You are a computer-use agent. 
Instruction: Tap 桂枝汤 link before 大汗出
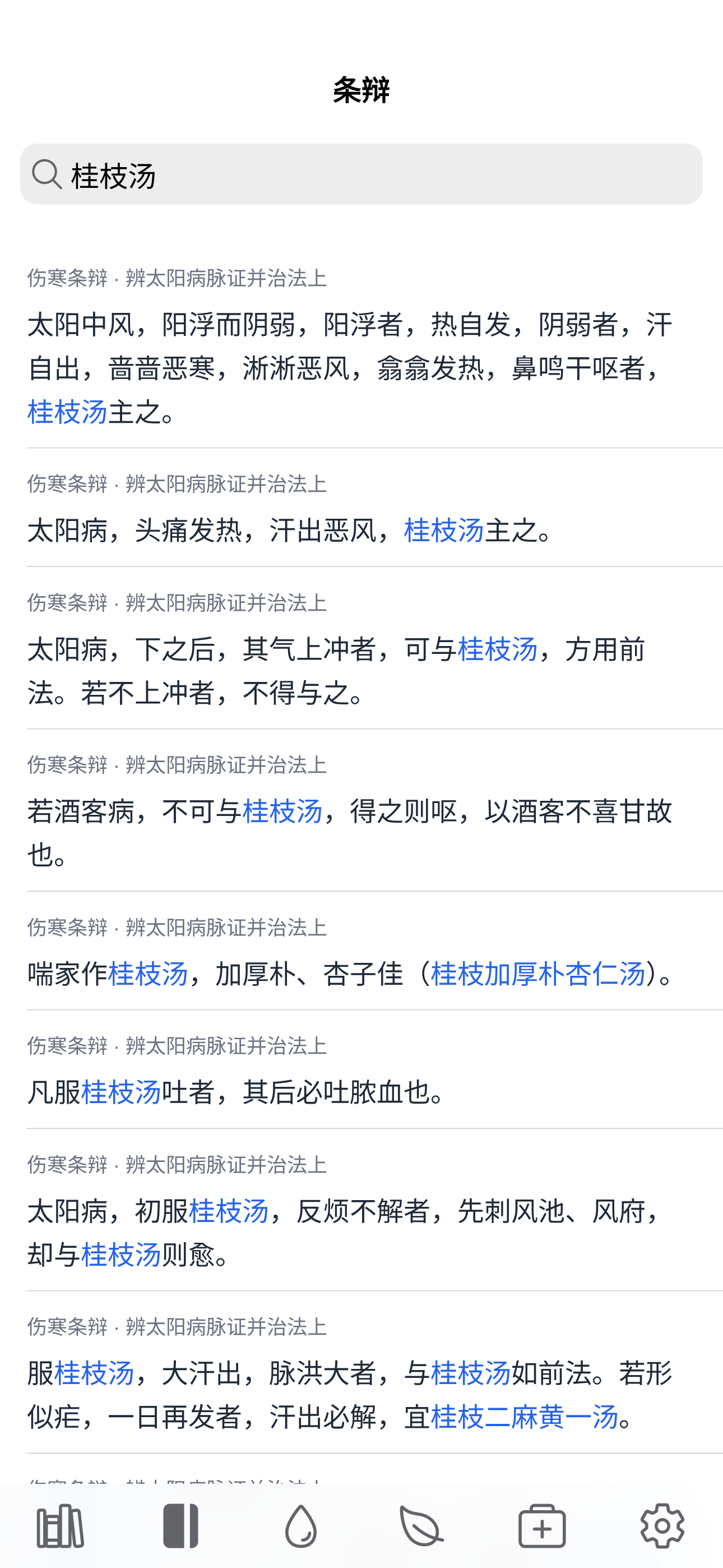click(94, 1373)
